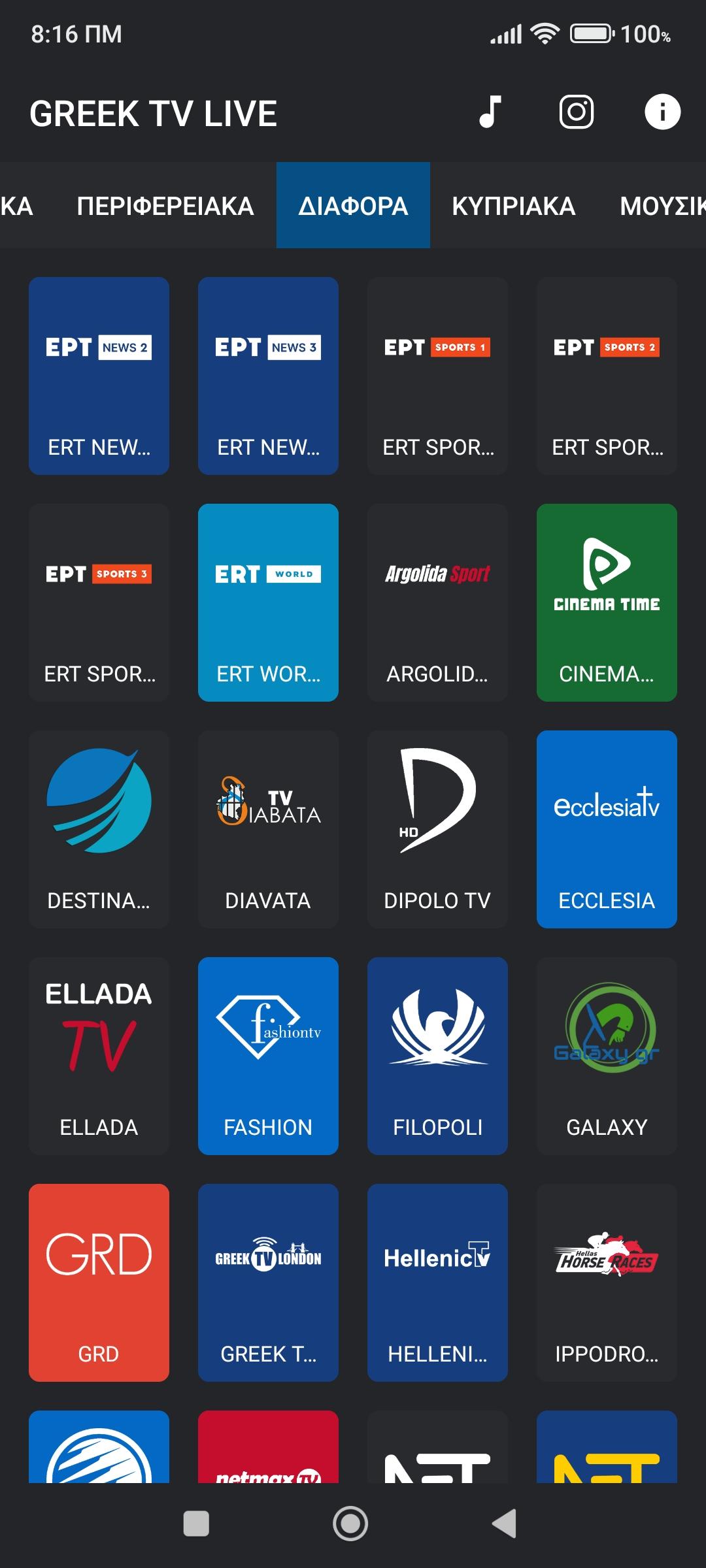
Task: Open the Ecclesia channel tile
Action: 607,829
